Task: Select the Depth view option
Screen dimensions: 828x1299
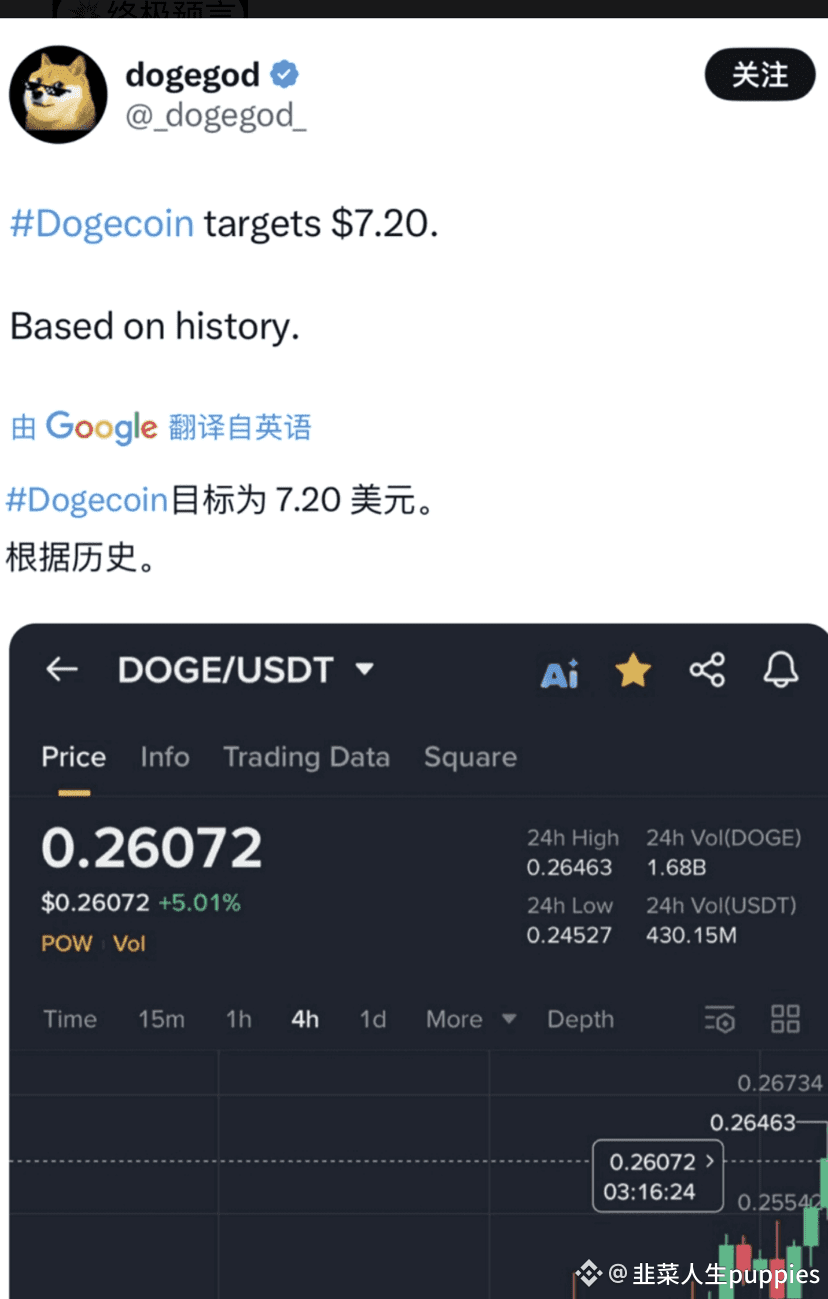Action: pyautogui.click(x=580, y=1018)
